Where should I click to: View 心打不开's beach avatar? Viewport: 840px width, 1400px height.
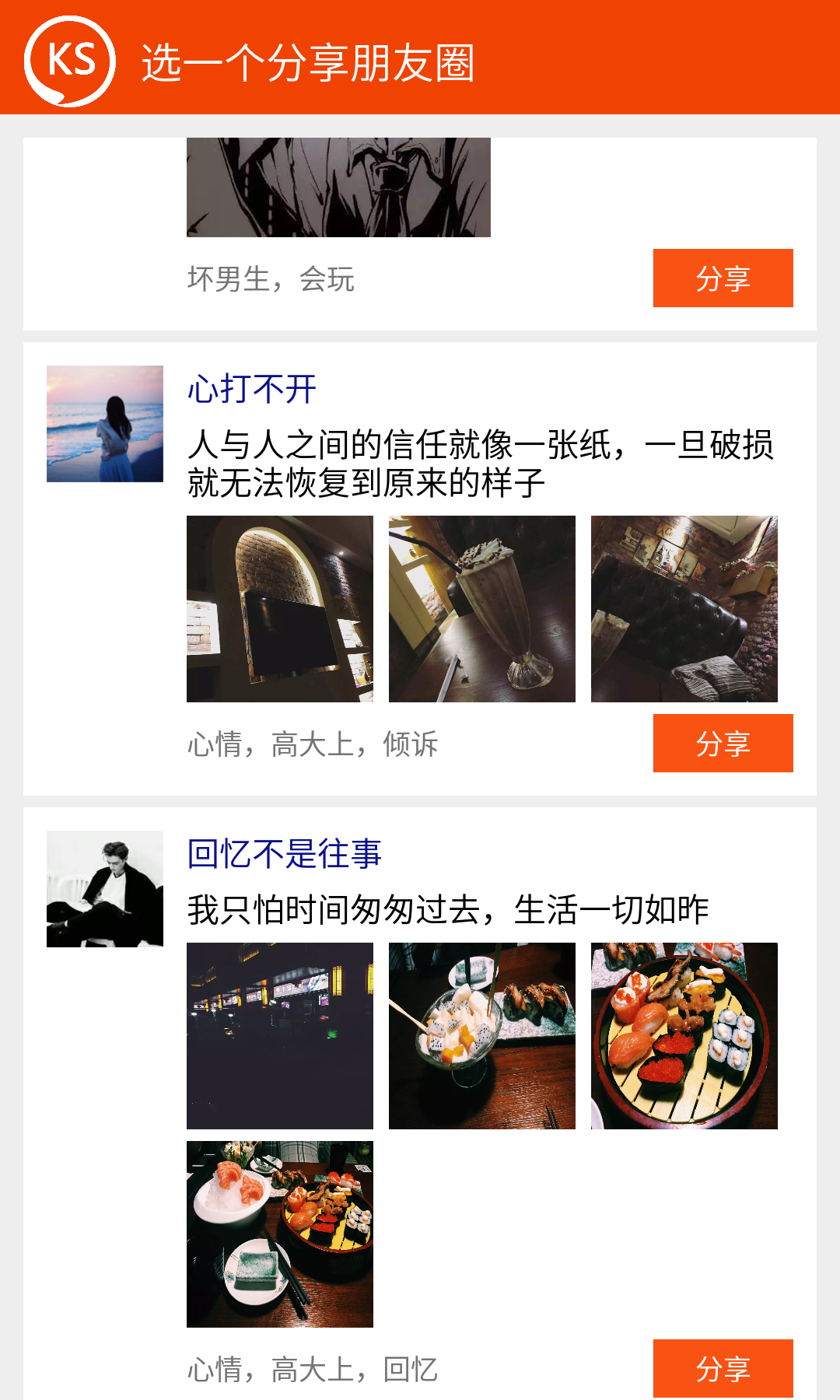pyautogui.click(x=105, y=424)
